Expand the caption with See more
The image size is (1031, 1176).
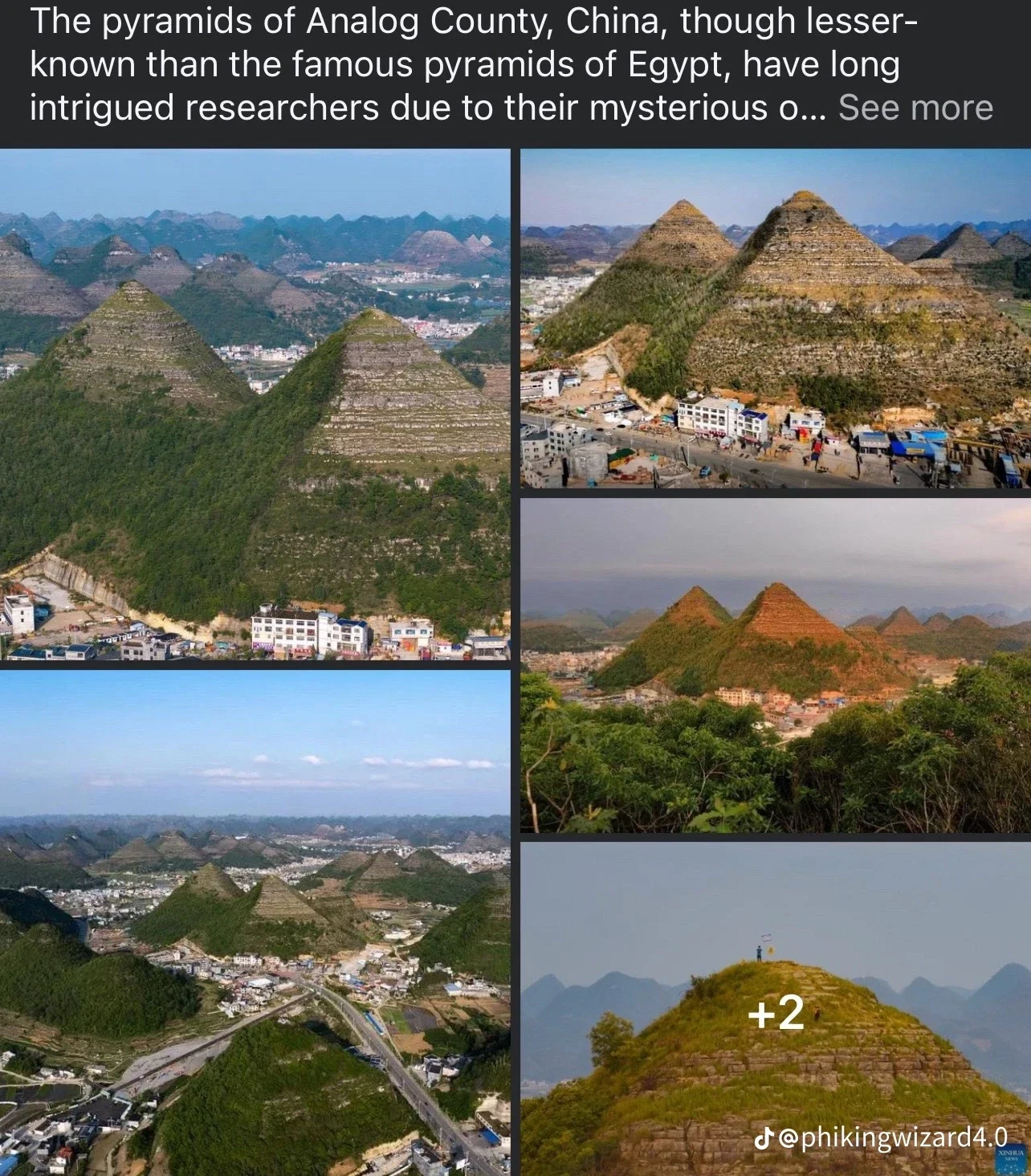coord(915,108)
